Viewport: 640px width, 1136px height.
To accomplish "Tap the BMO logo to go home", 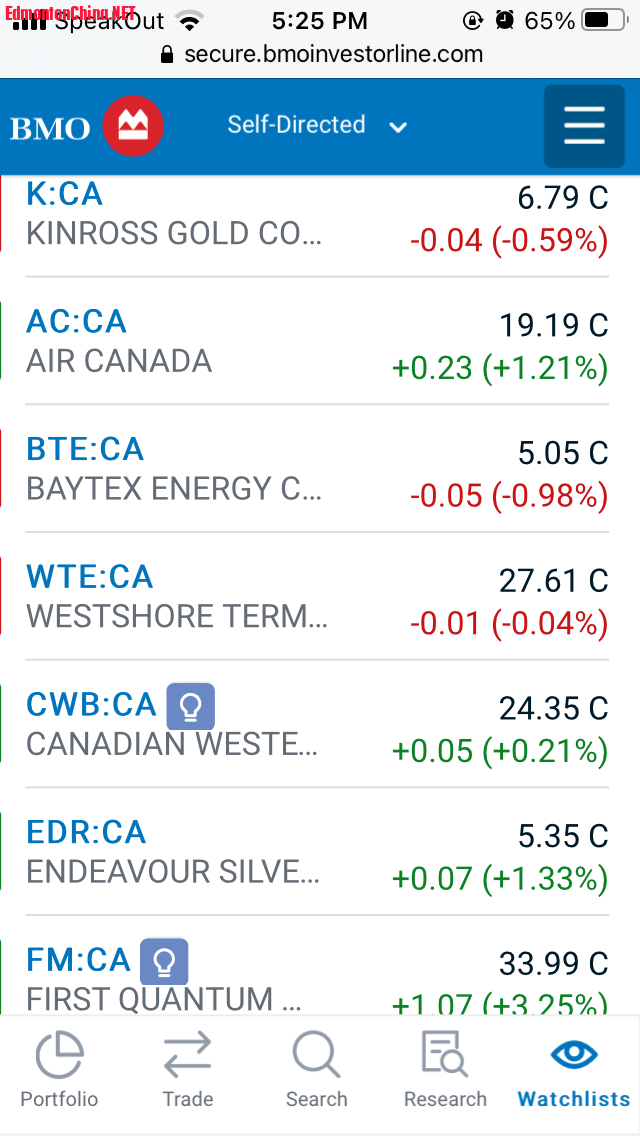I will click(x=86, y=127).
